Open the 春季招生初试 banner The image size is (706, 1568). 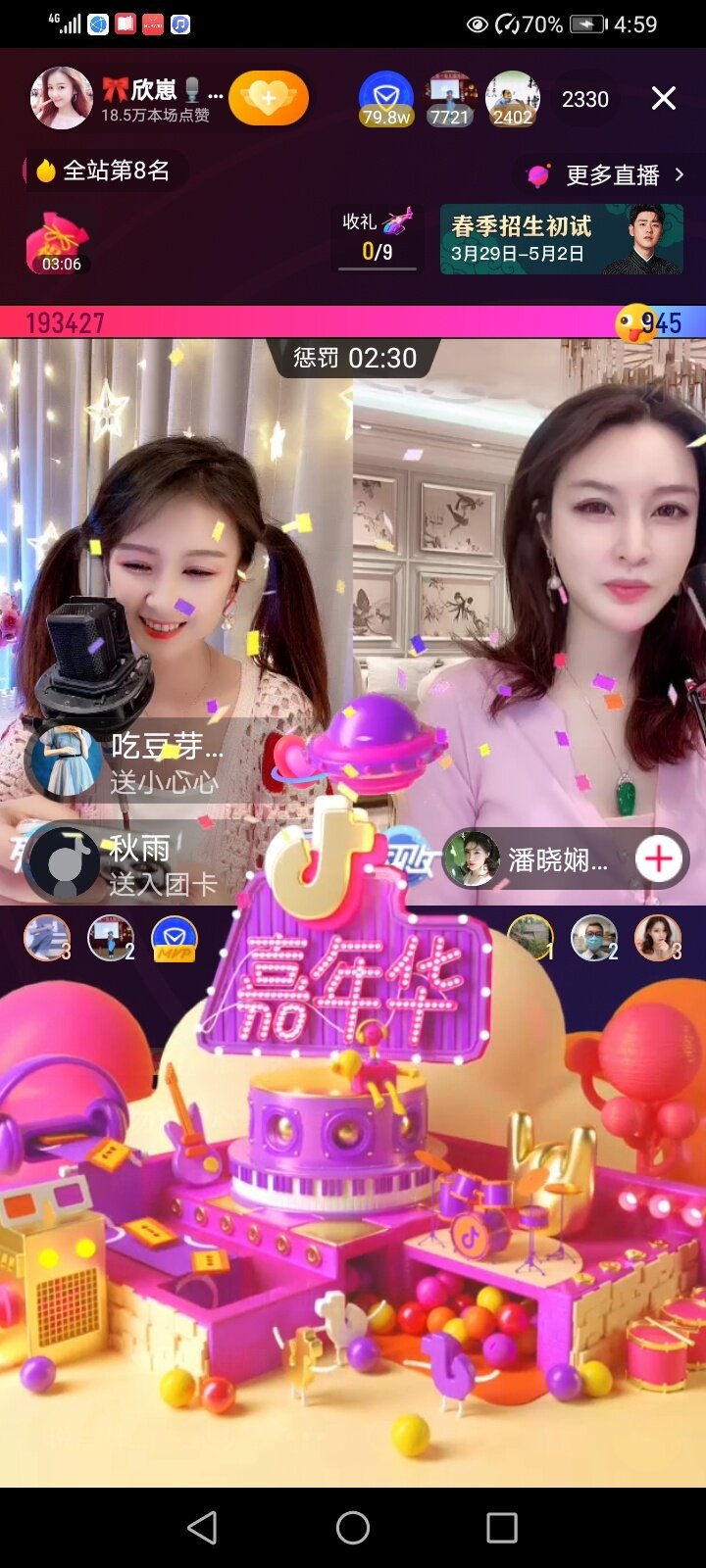(561, 239)
